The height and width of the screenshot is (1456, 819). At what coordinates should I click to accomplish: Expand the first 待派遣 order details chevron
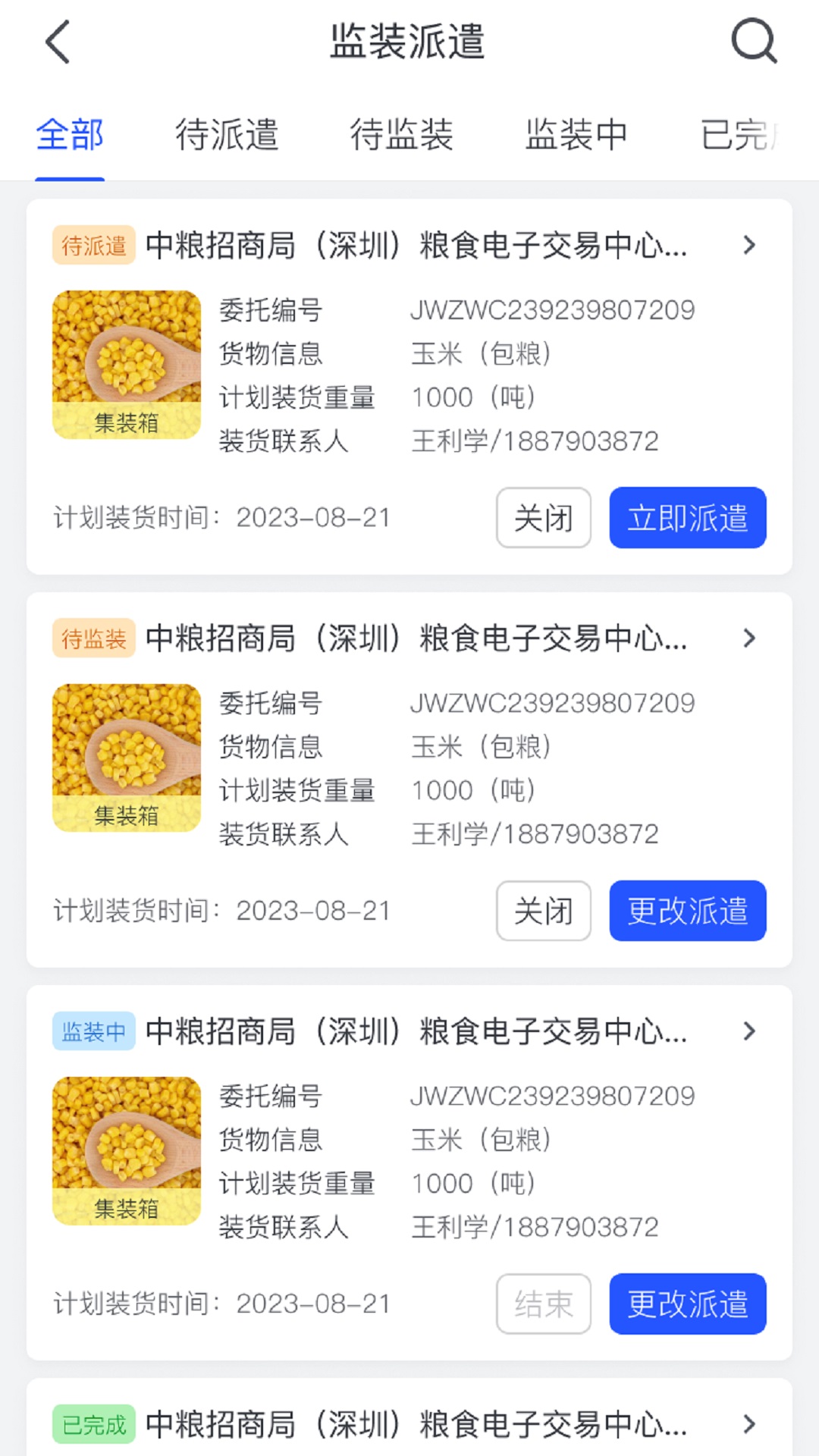click(749, 245)
